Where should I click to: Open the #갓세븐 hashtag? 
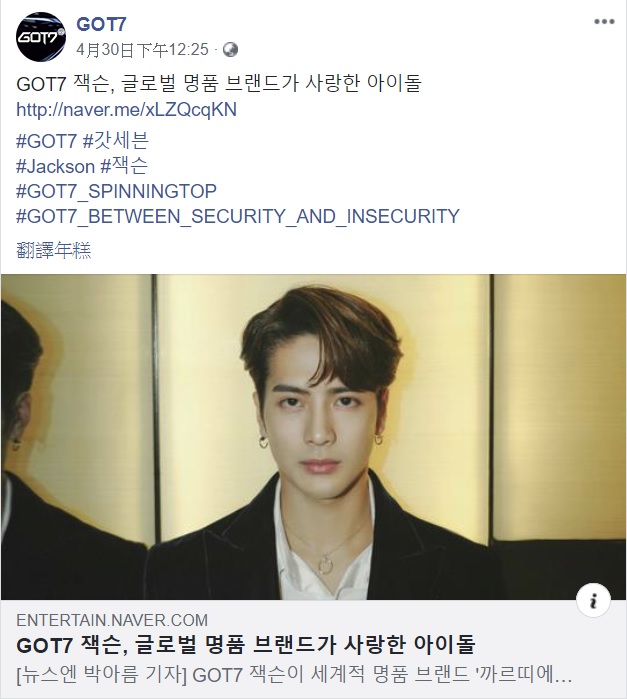[x=115, y=141]
